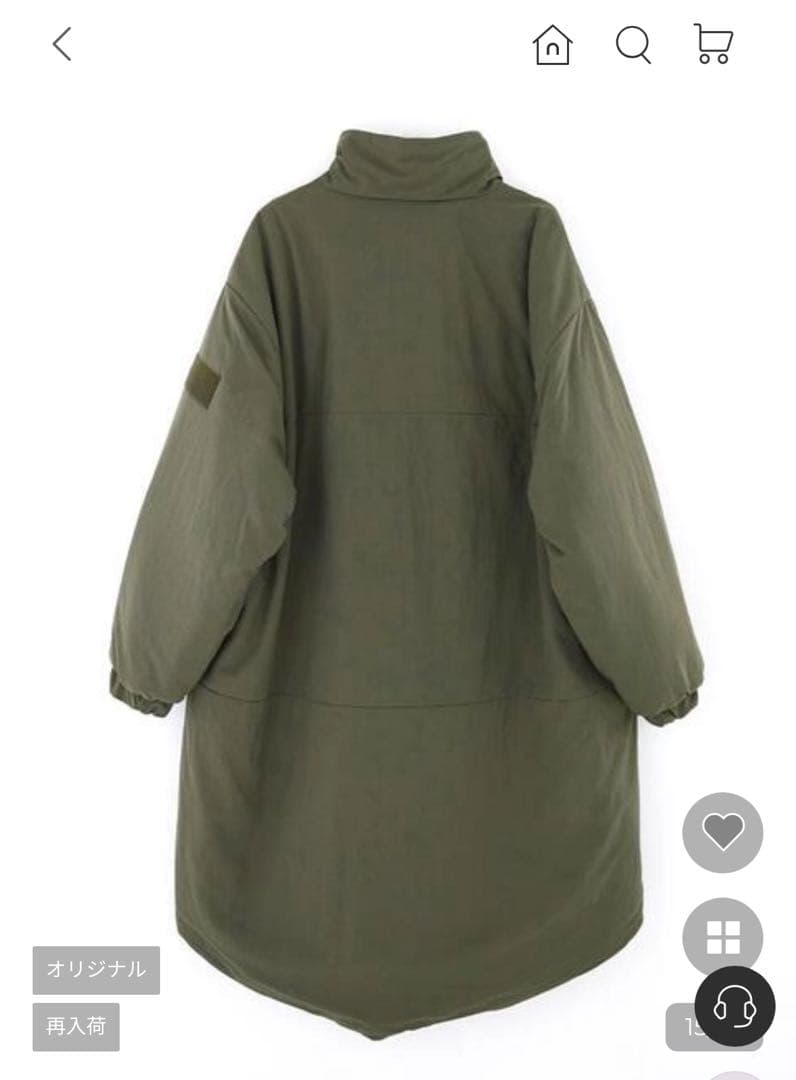Tap the home icon in the top bar
The height and width of the screenshot is (1080, 796).
coord(553,45)
